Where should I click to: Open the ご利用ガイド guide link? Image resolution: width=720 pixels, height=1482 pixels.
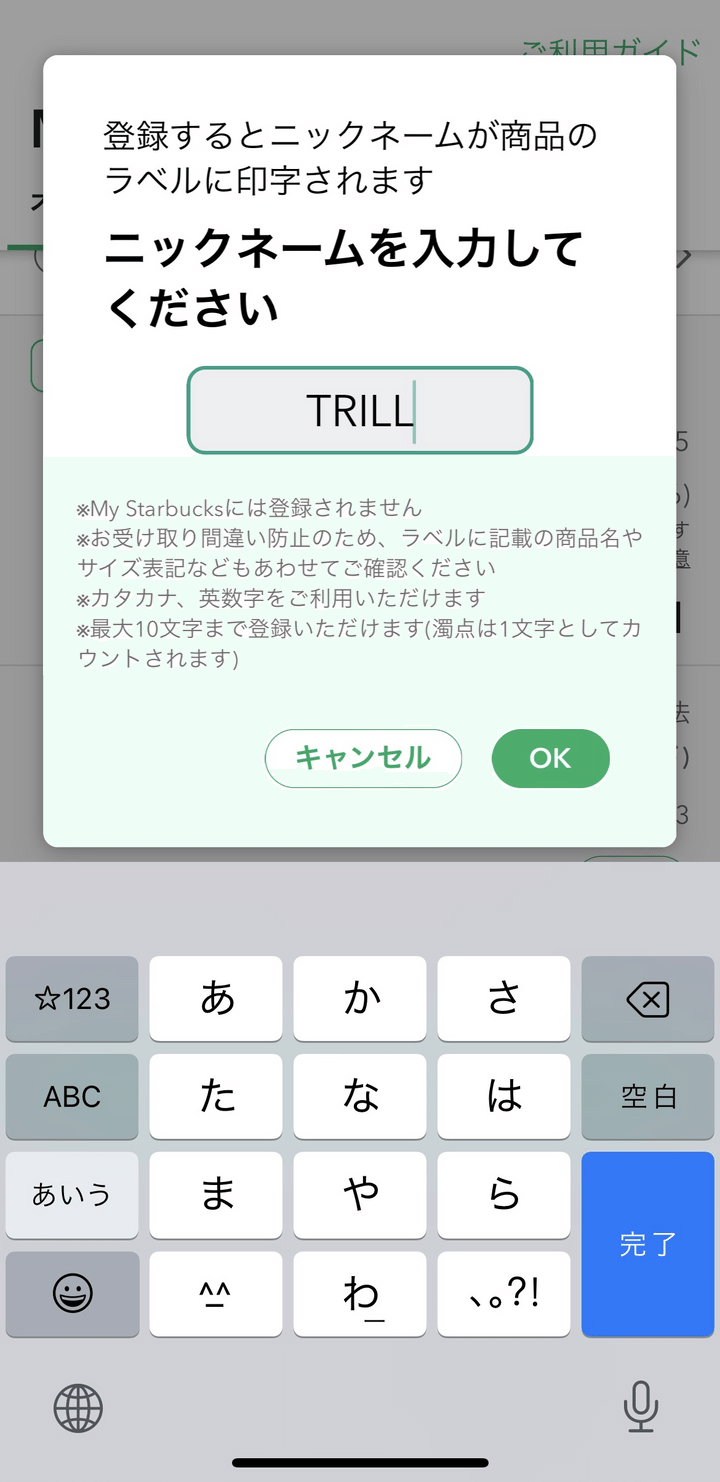[610, 47]
